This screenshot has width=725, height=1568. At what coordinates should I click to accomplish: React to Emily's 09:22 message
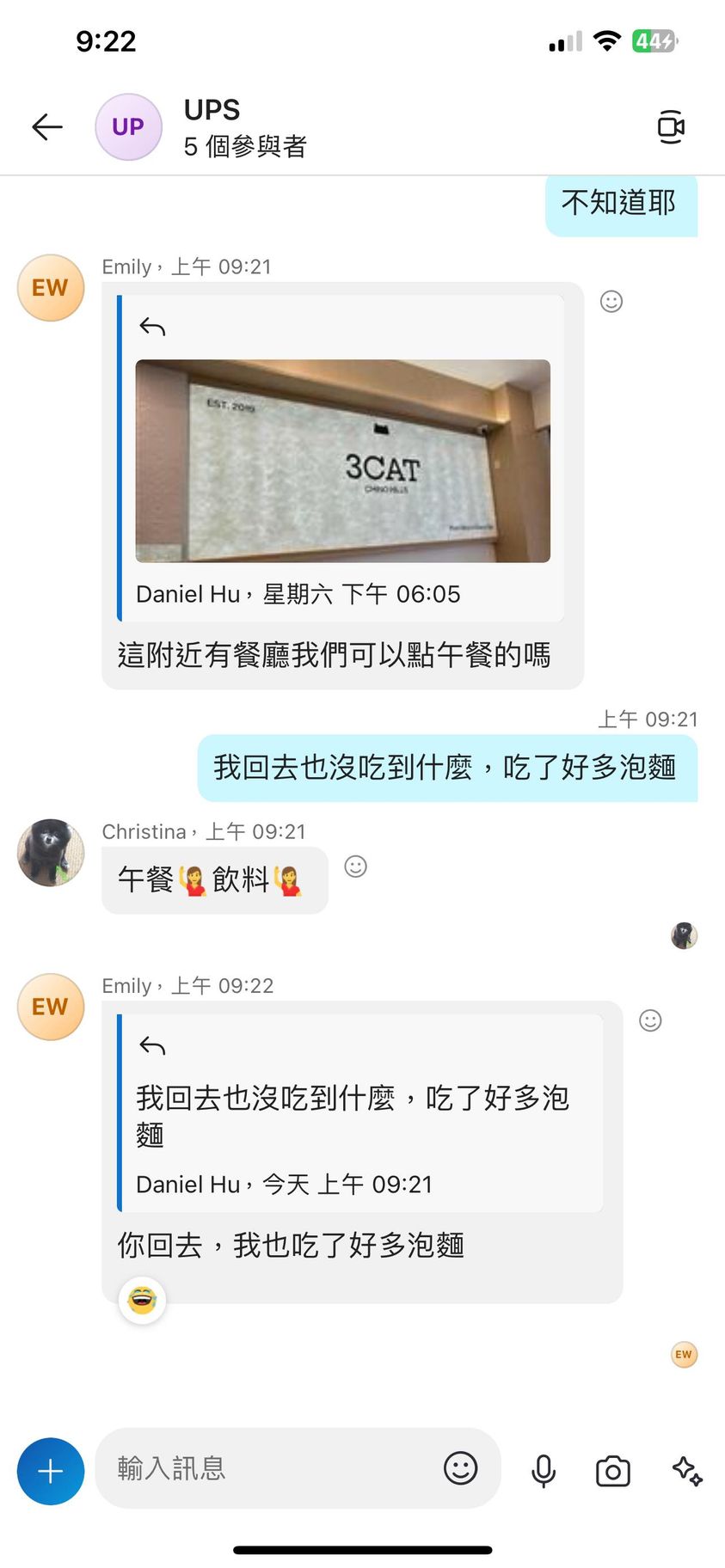[x=650, y=1020]
